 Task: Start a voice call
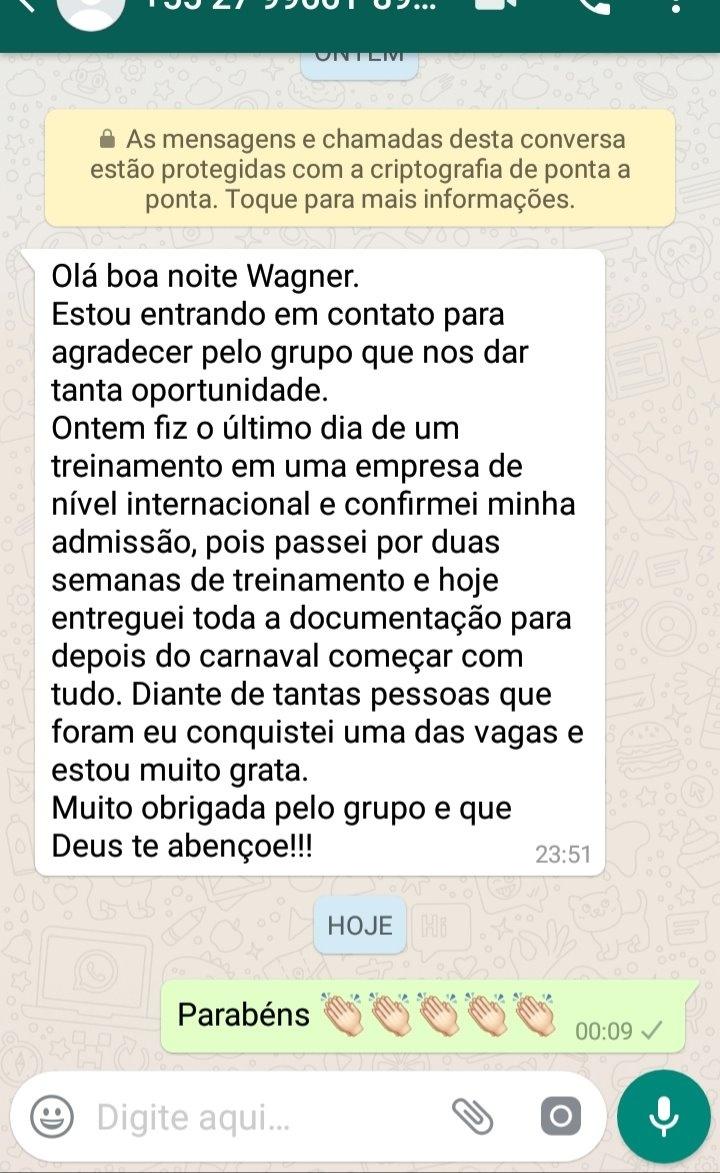point(594,8)
